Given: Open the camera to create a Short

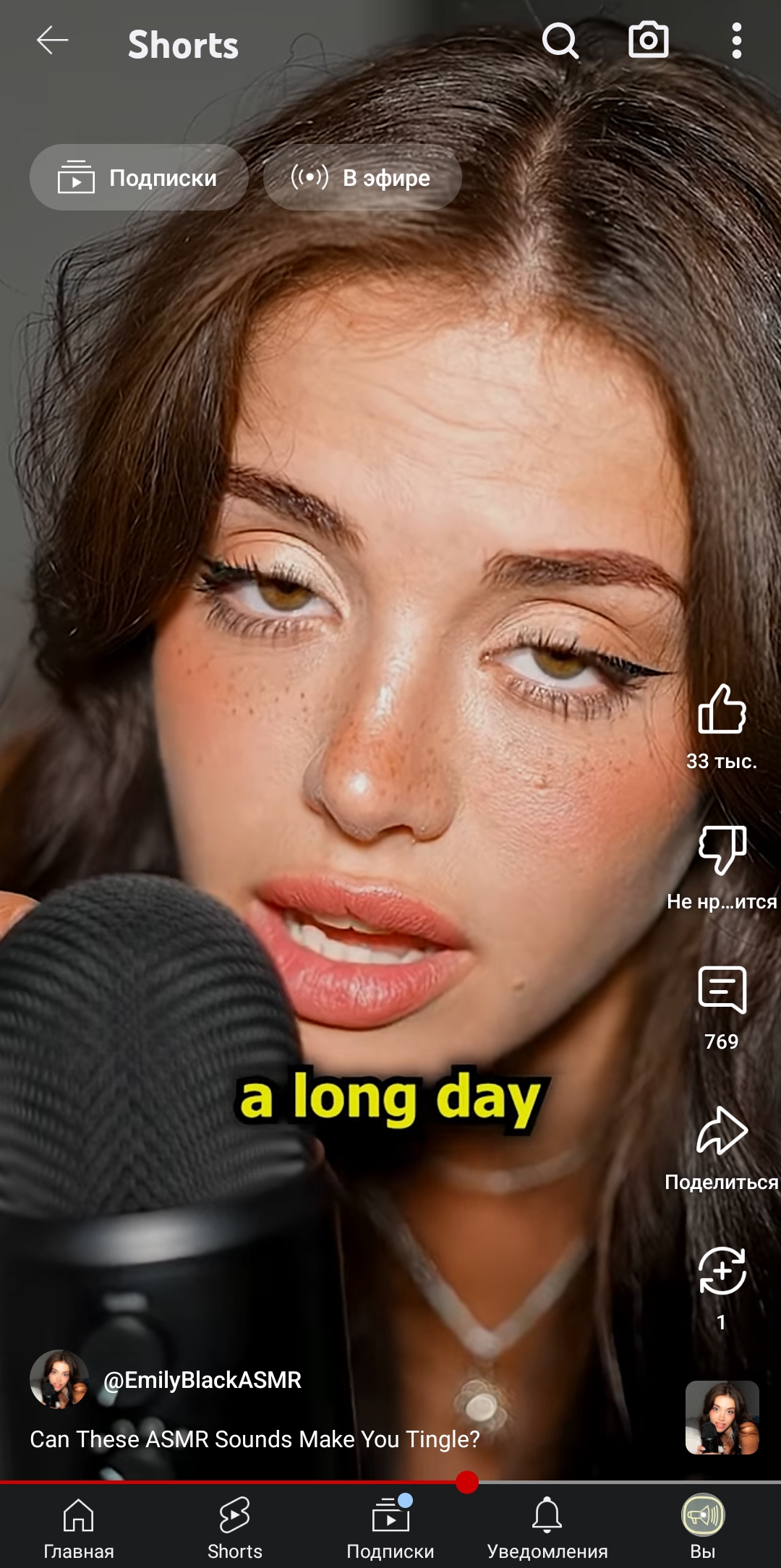Looking at the screenshot, I should 648,41.
